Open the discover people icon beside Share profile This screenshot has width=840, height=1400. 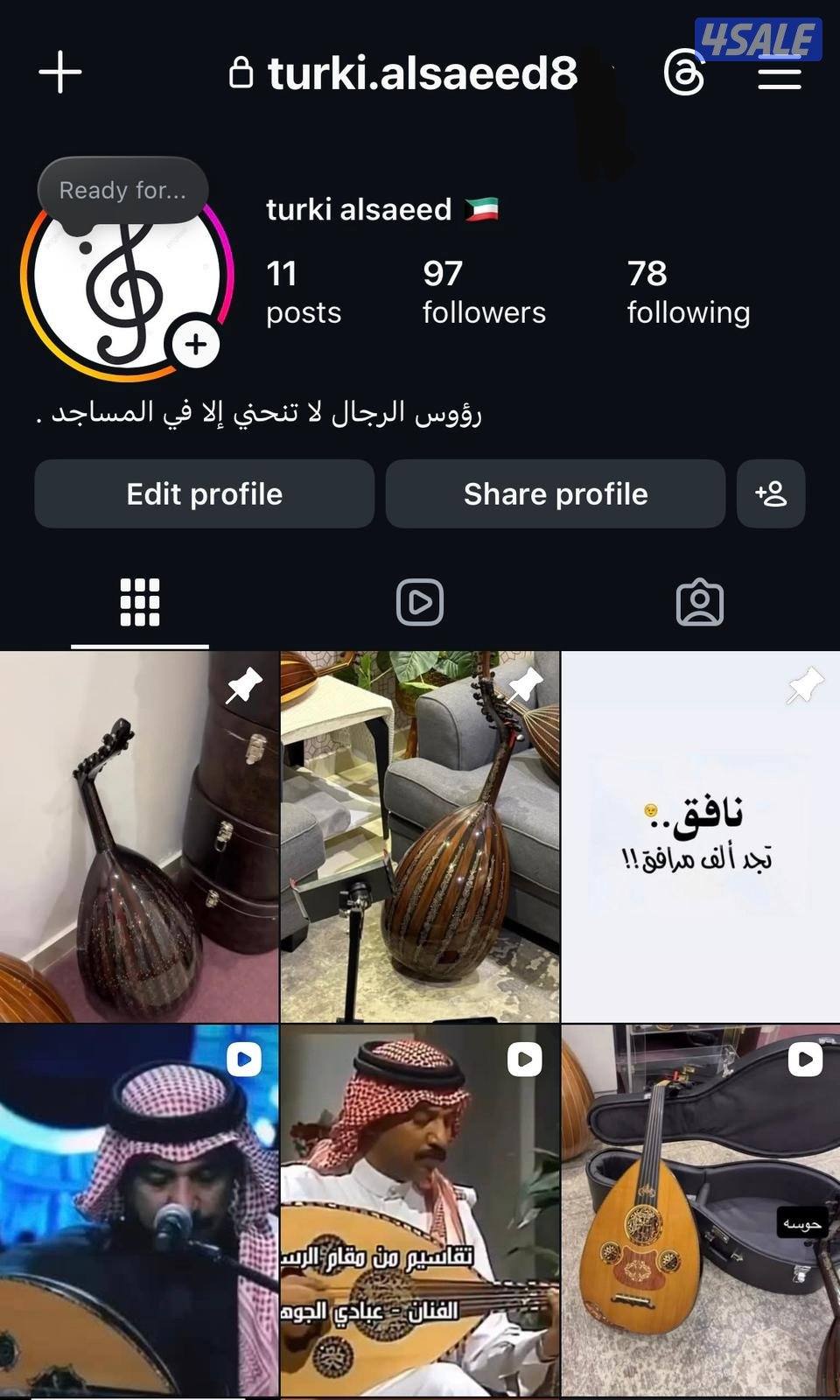coord(771,494)
